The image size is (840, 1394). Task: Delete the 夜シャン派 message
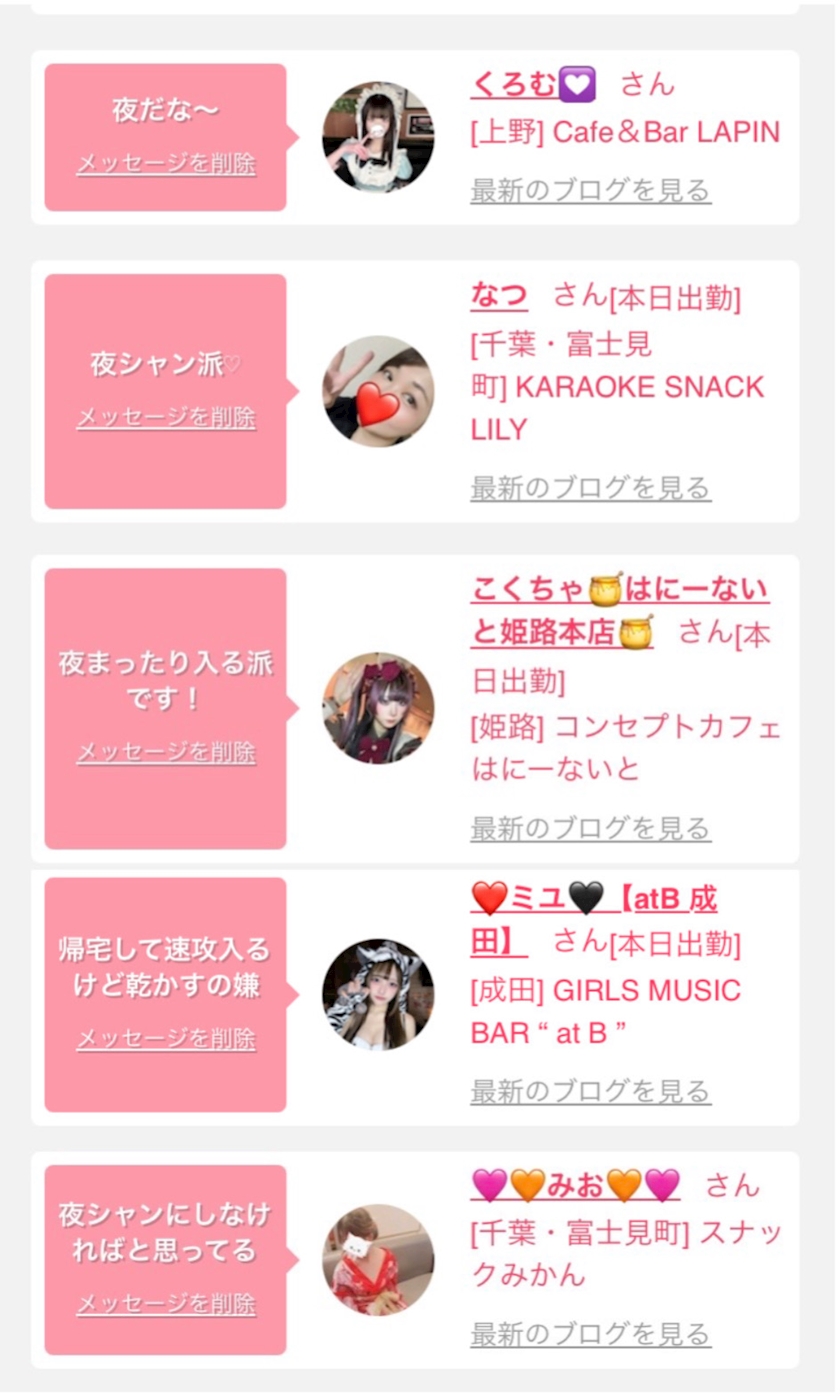point(166,417)
